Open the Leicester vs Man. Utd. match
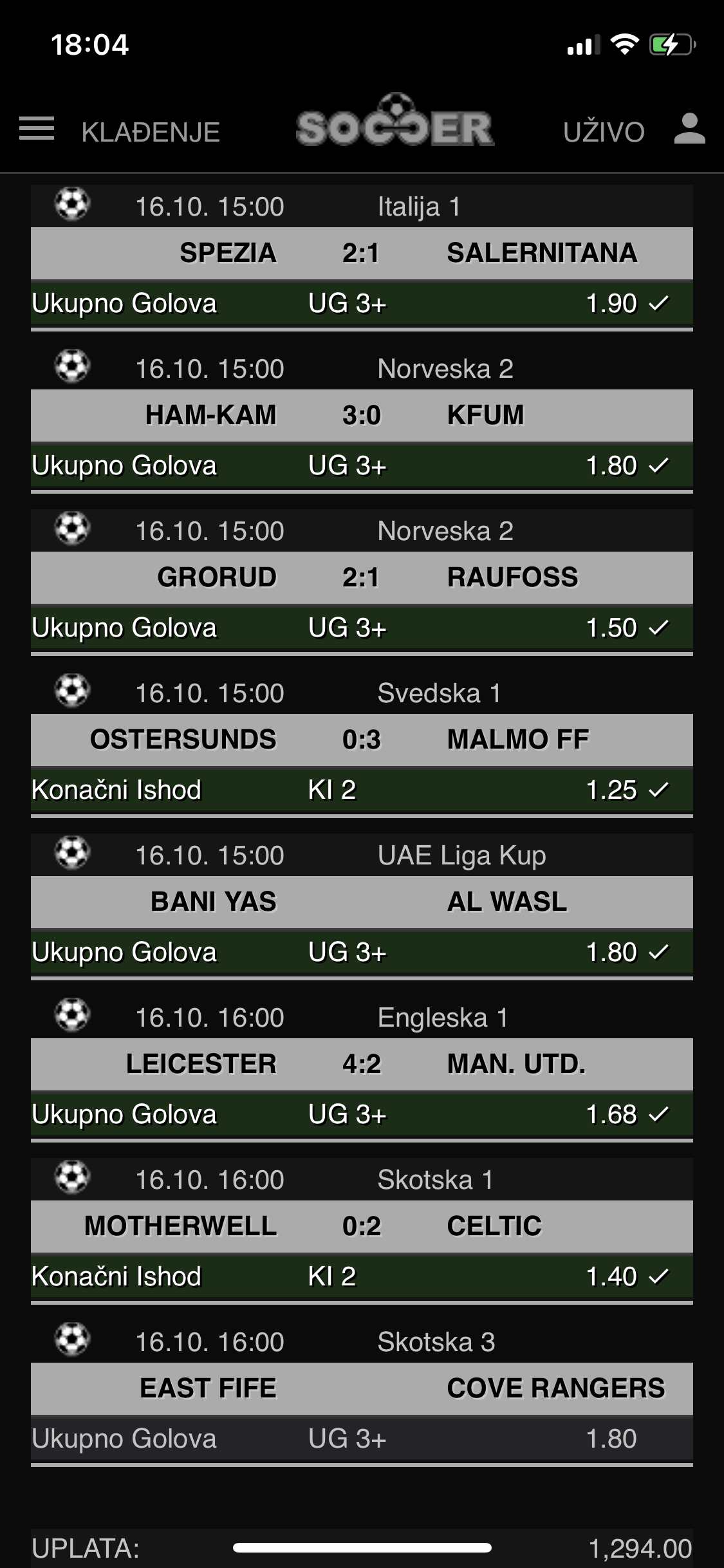 (x=362, y=1064)
